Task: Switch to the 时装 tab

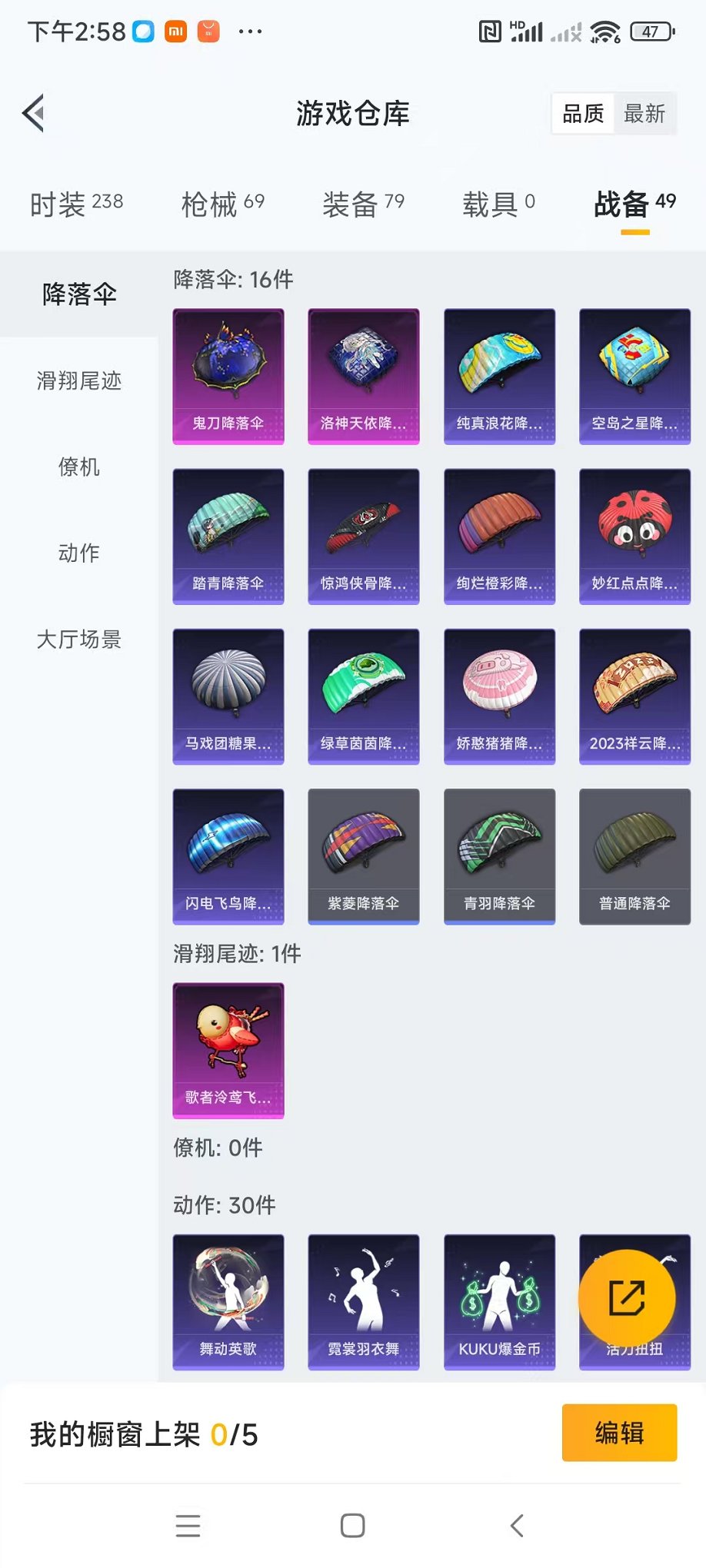Action: pyautogui.click(x=76, y=204)
